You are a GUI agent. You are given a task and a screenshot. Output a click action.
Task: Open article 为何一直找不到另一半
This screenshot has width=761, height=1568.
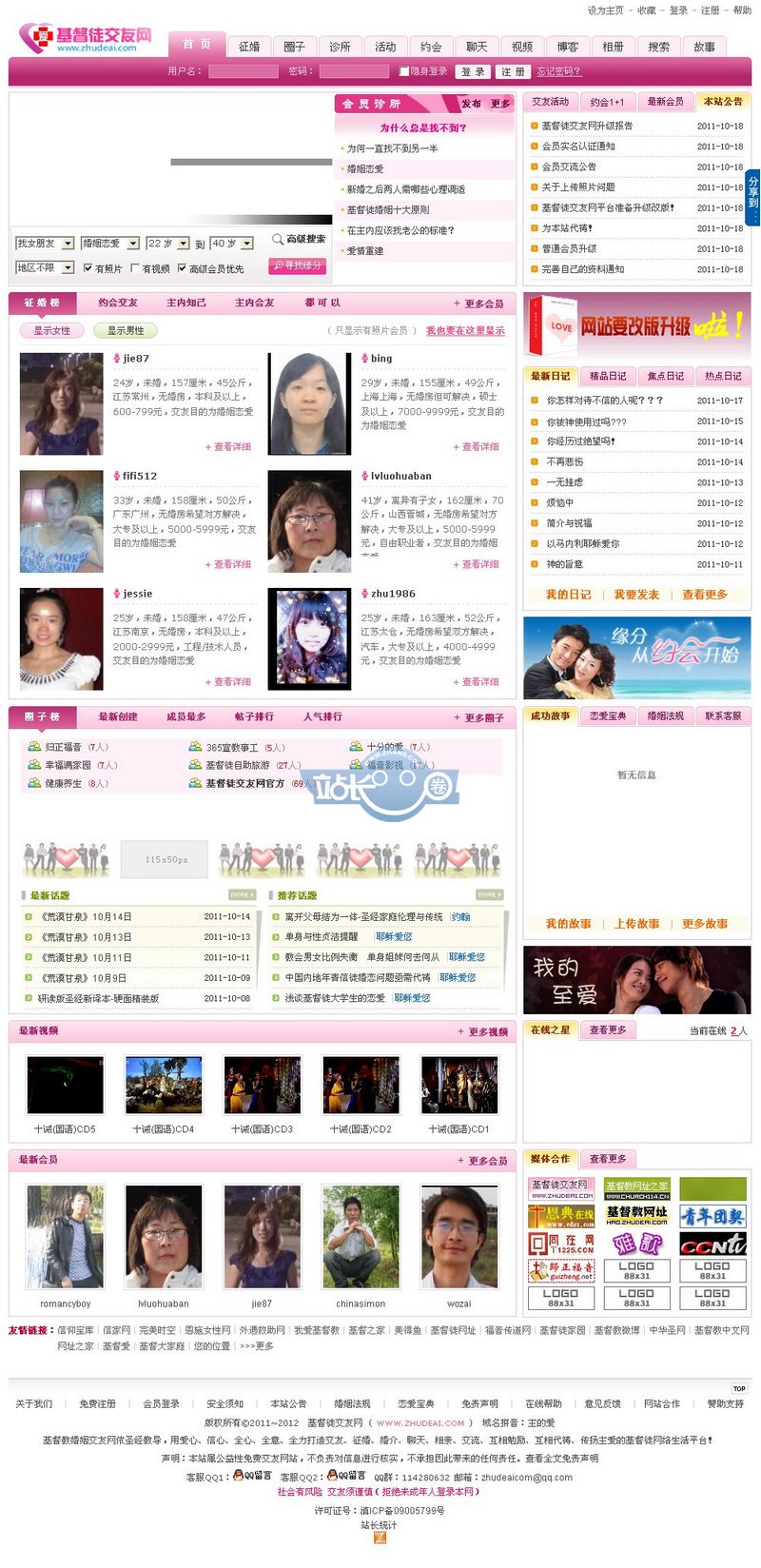pos(392,148)
